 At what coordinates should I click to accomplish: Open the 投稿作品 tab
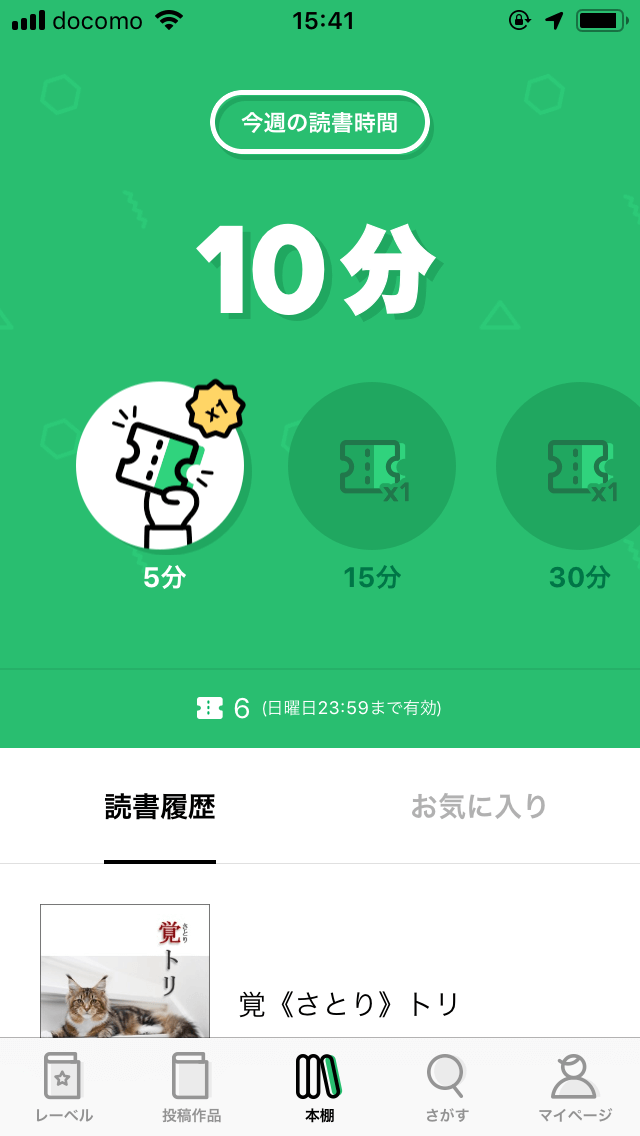point(191,1087)
